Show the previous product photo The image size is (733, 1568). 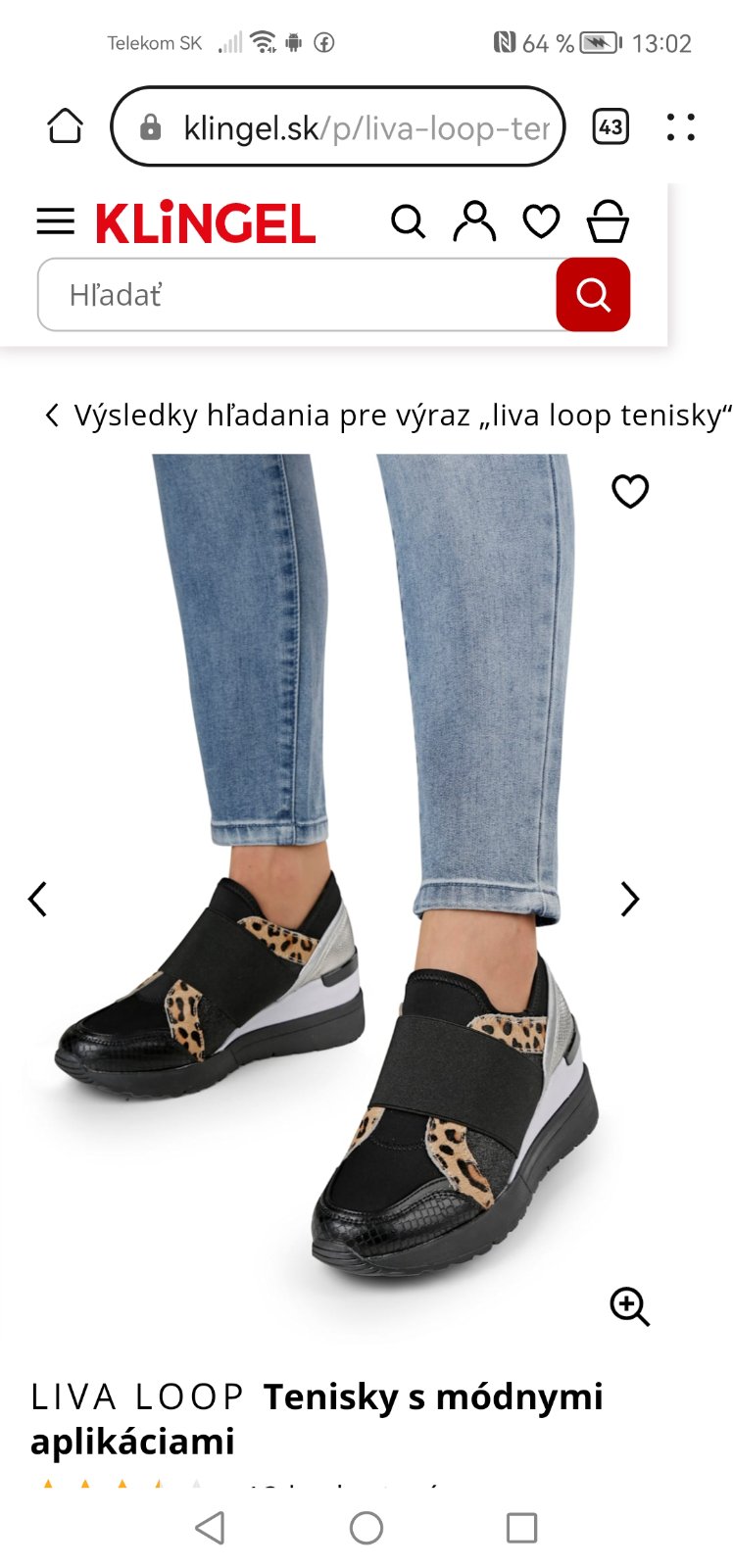(37, 899)
